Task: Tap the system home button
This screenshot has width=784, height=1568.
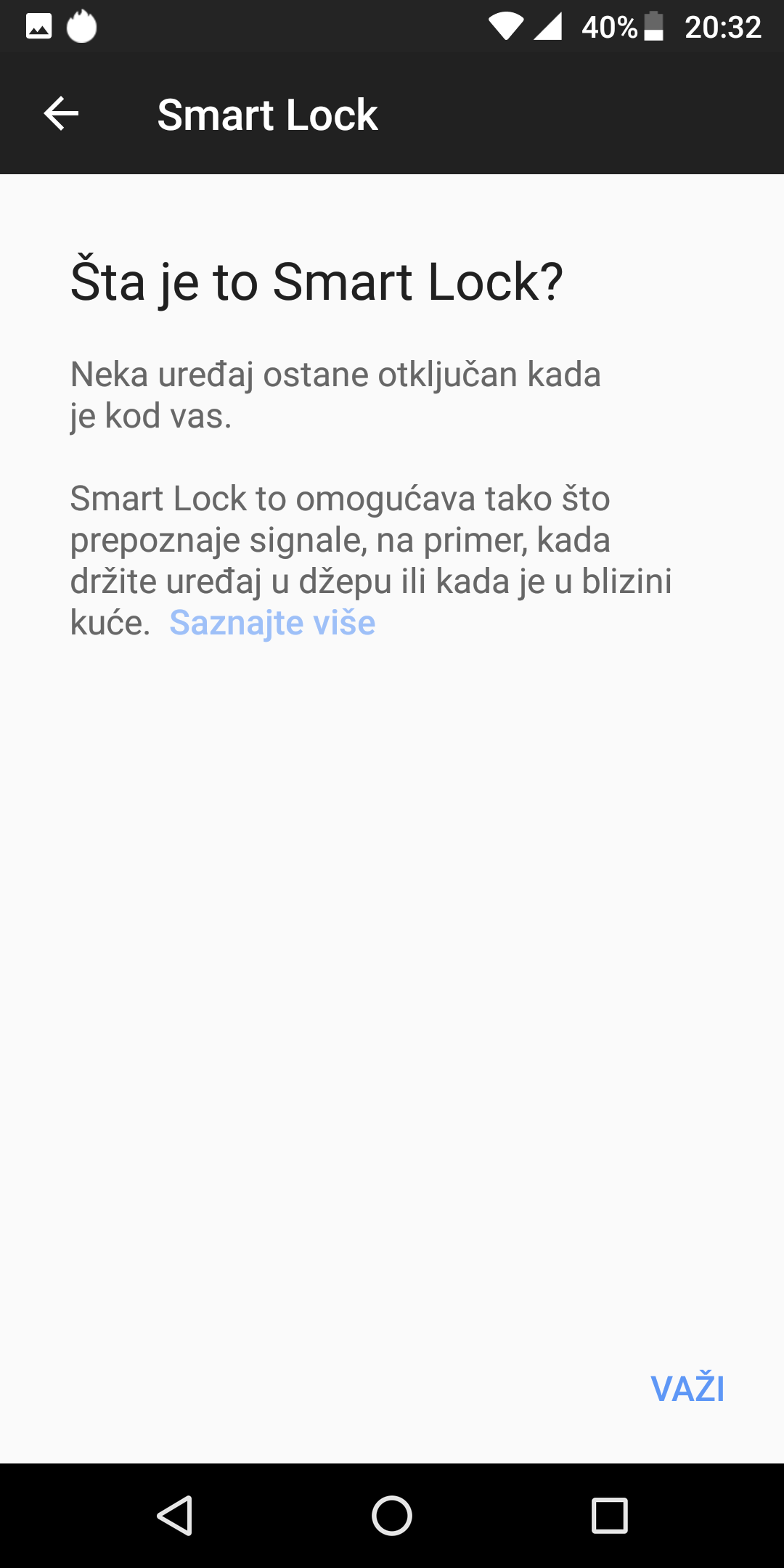Action: (392, 1516)
